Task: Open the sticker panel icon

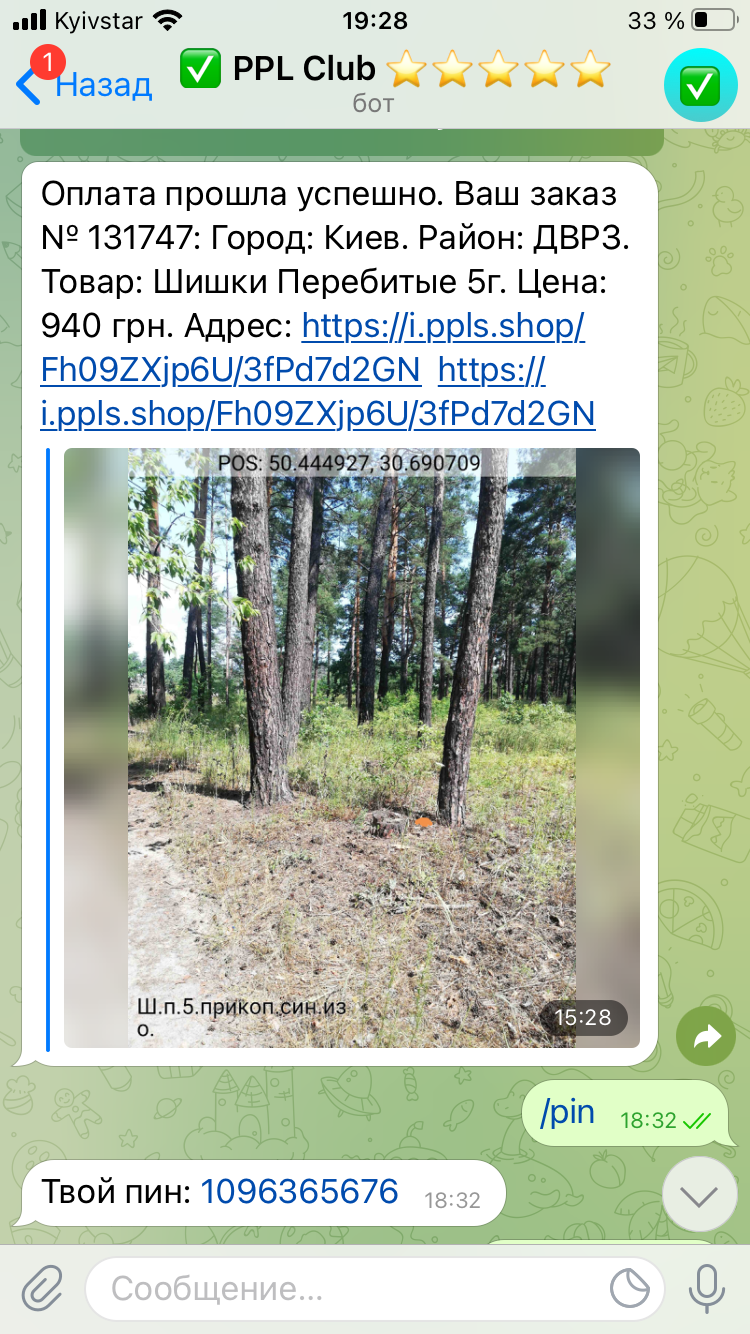Action: 629,1289
